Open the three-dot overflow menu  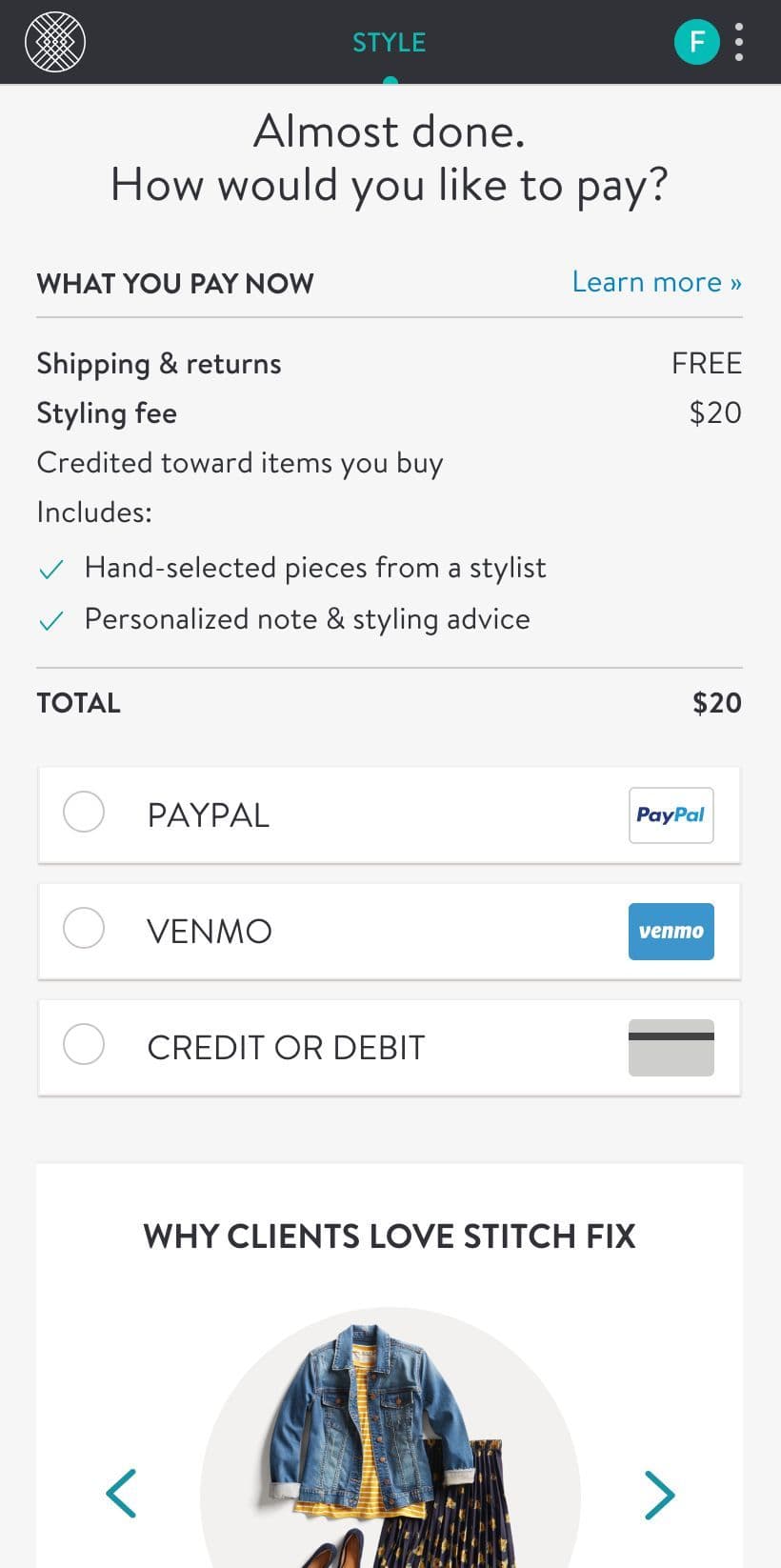click(x=739, y=42)
